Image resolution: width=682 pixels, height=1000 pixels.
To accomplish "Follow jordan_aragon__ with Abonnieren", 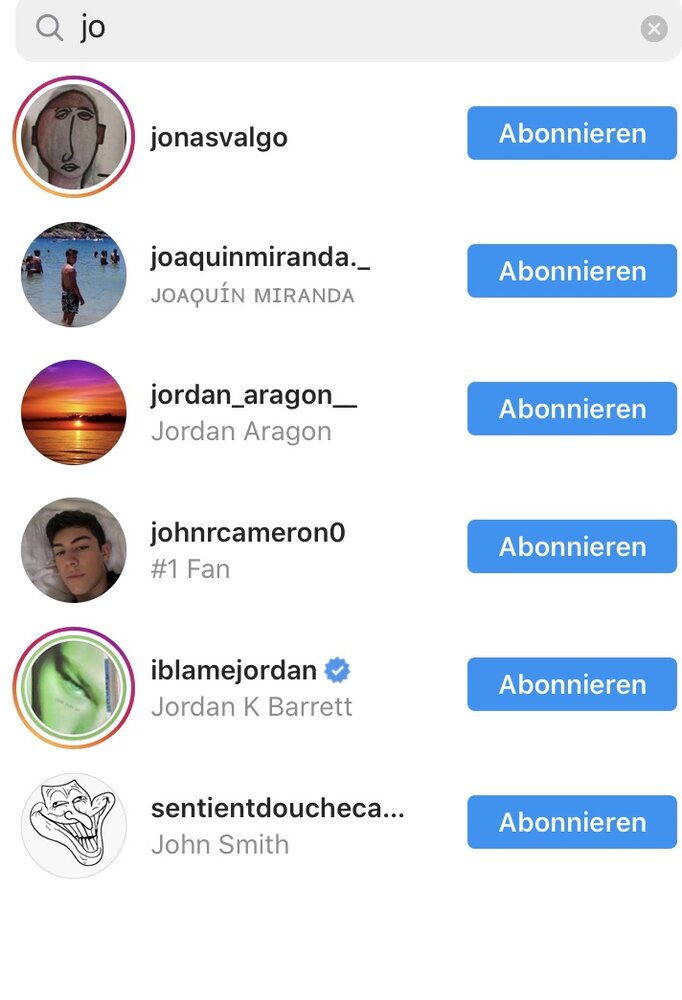I will point(572,409).
